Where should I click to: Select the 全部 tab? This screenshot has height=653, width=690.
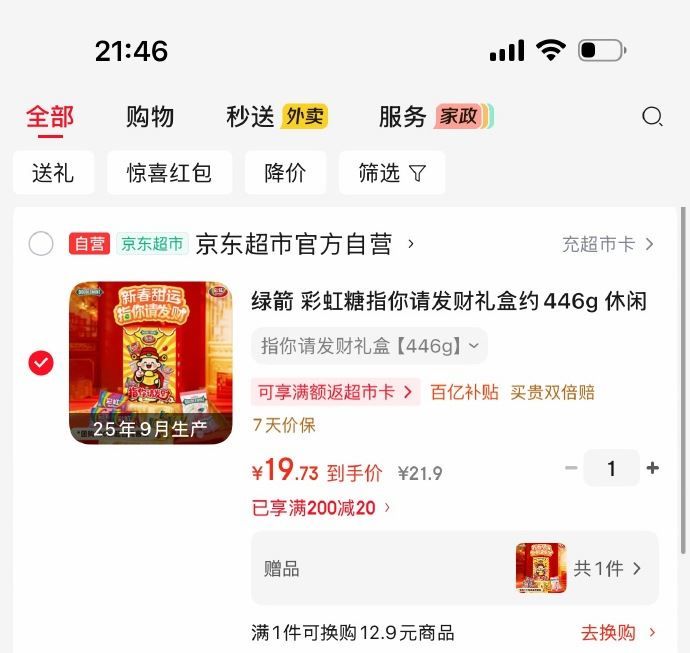click(50, 117)
